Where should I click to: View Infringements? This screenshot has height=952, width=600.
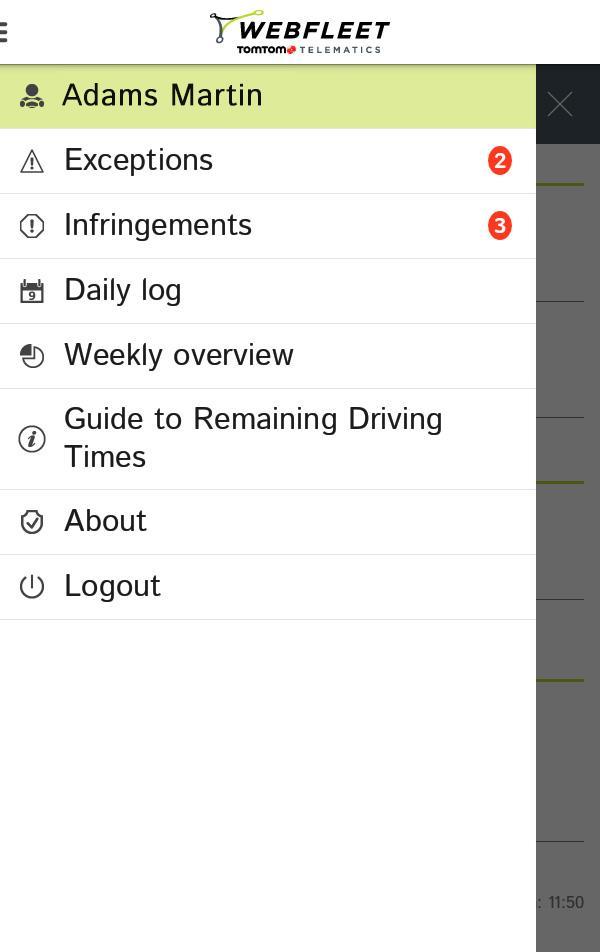point(158,226)
